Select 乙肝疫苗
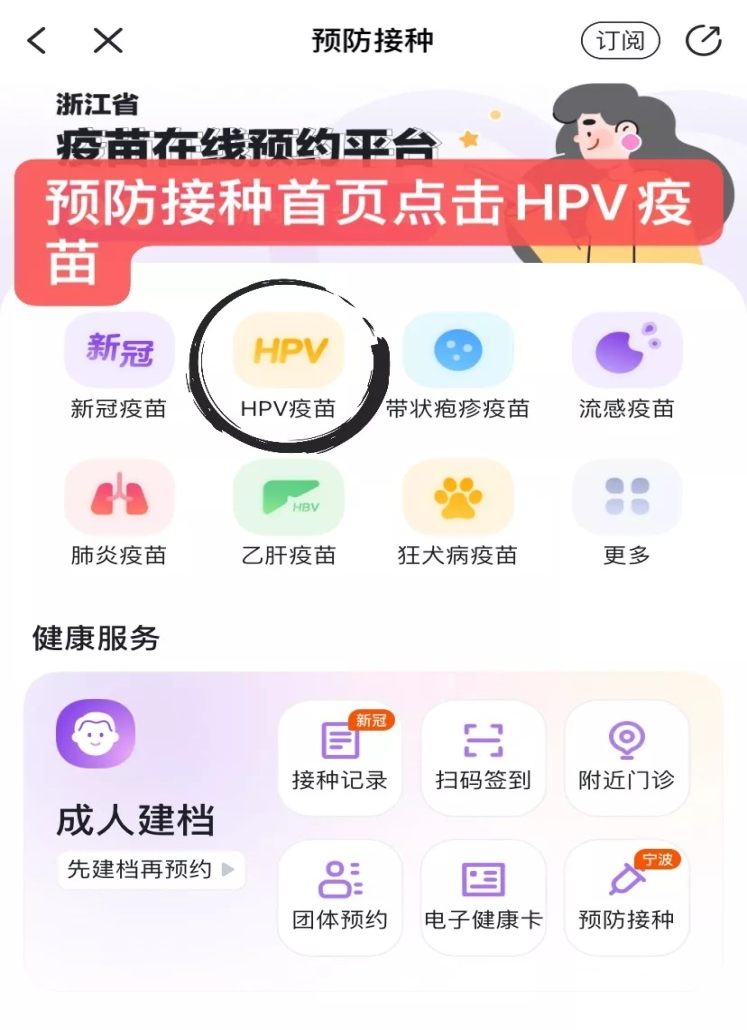 click(288, 512)
